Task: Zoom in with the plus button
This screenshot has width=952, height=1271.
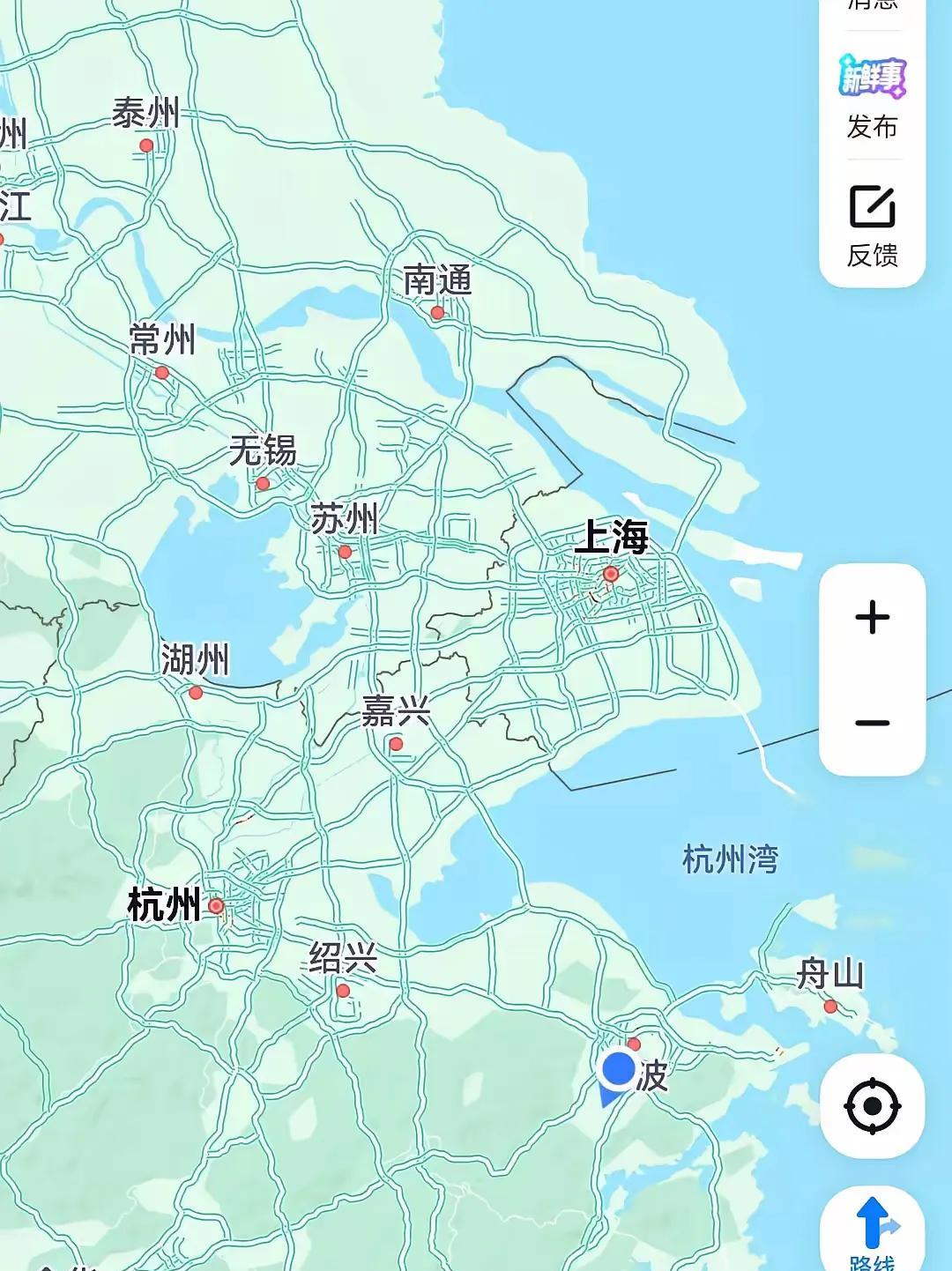Action: tap(872, 617)
